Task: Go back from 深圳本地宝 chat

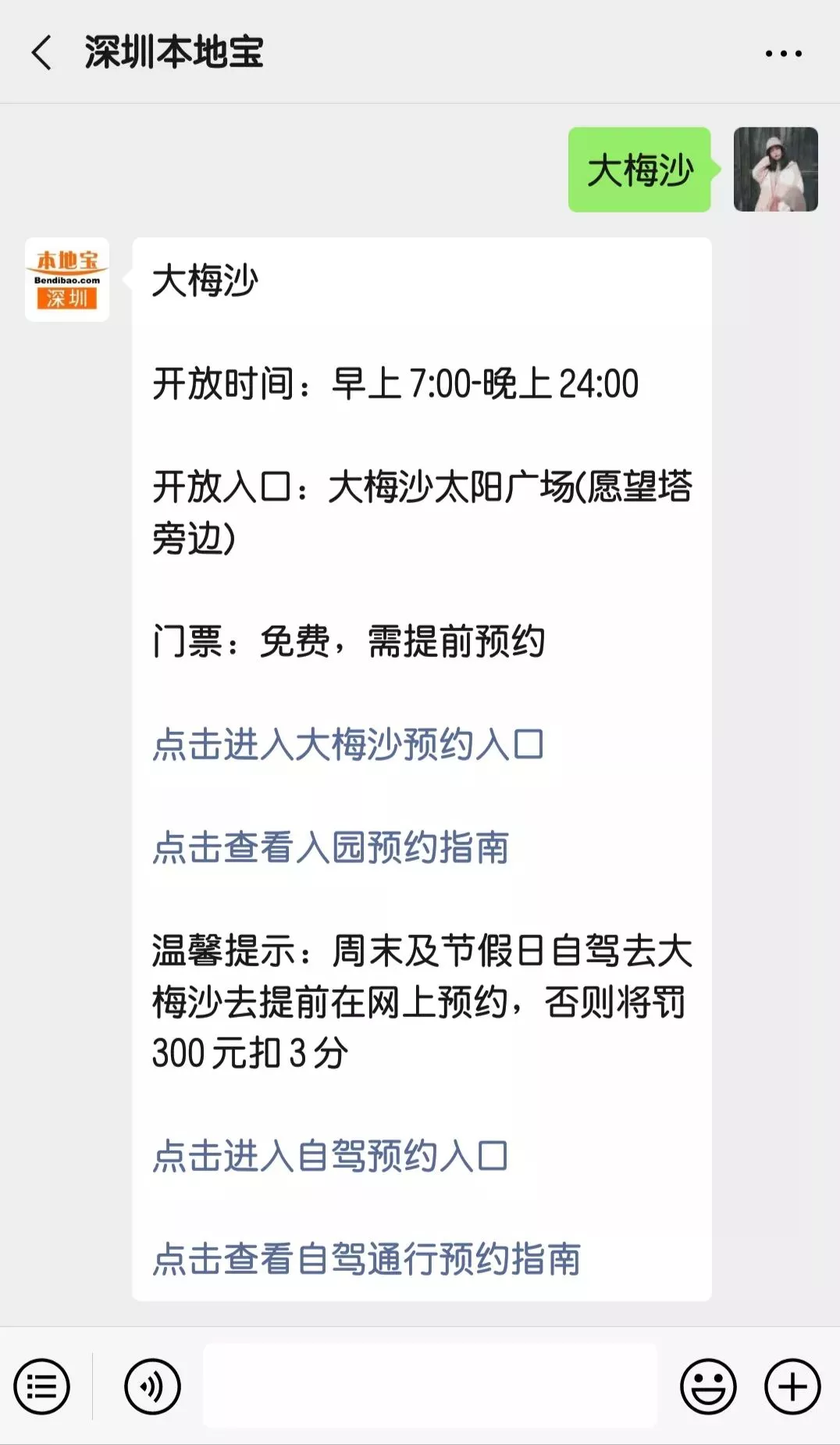Action: (41, 53)
